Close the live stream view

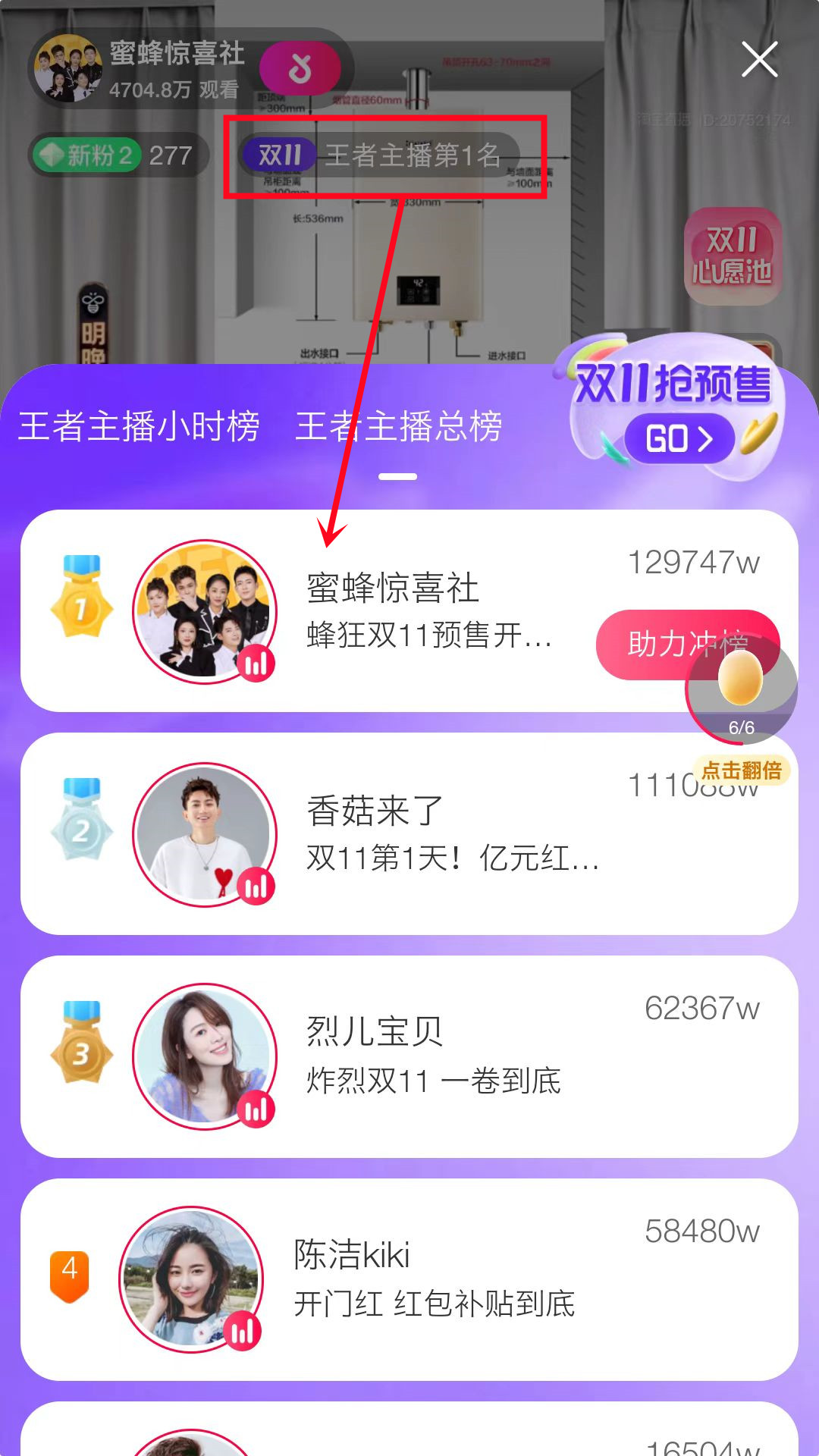tap(759, 60)
